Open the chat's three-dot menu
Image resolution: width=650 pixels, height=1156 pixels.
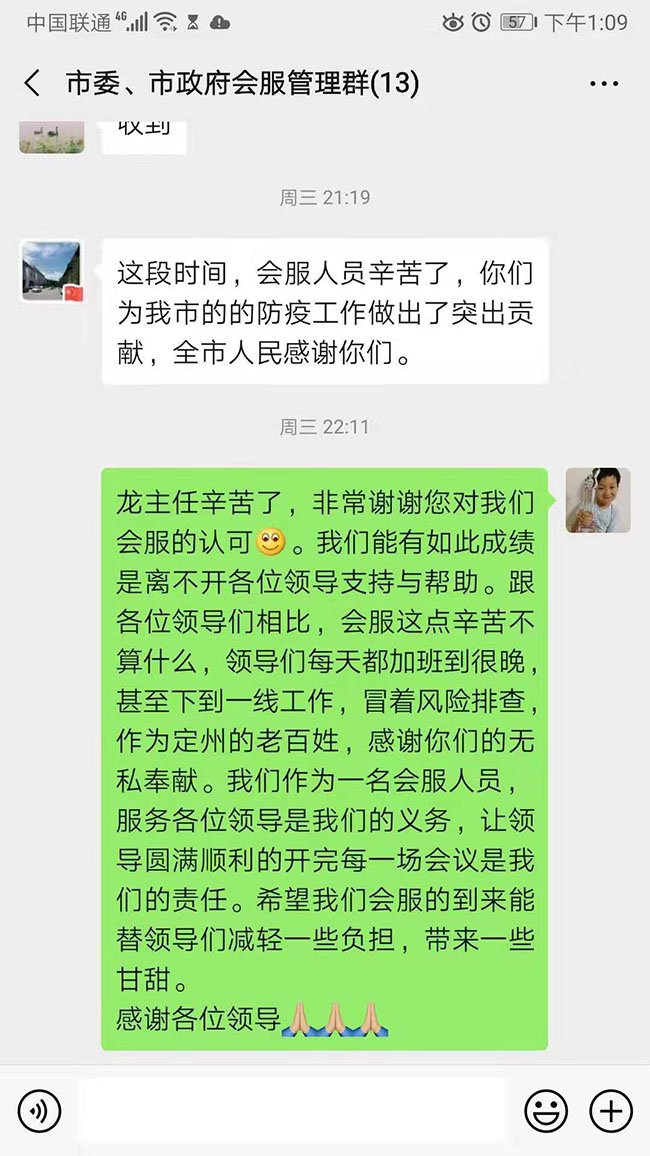click(604, 84)
